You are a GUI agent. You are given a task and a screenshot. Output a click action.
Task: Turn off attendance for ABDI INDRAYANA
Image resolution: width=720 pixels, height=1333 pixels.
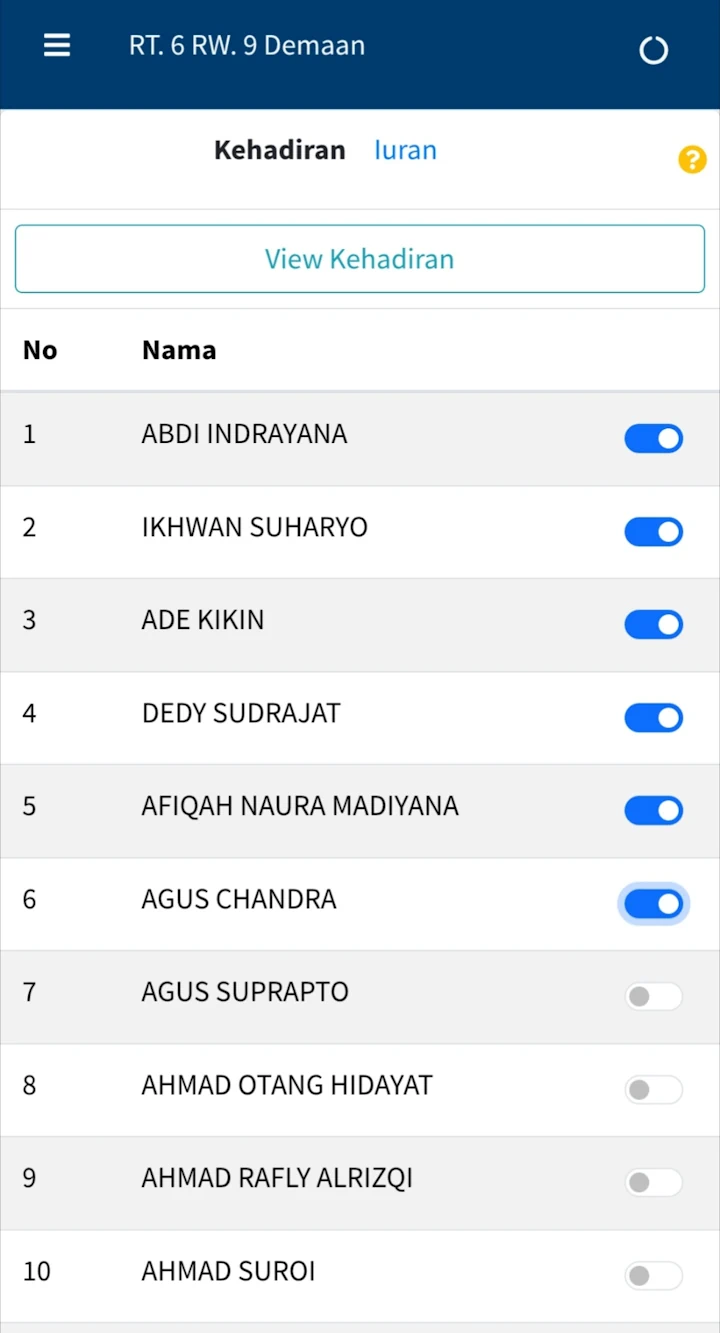tap(653, 438)
